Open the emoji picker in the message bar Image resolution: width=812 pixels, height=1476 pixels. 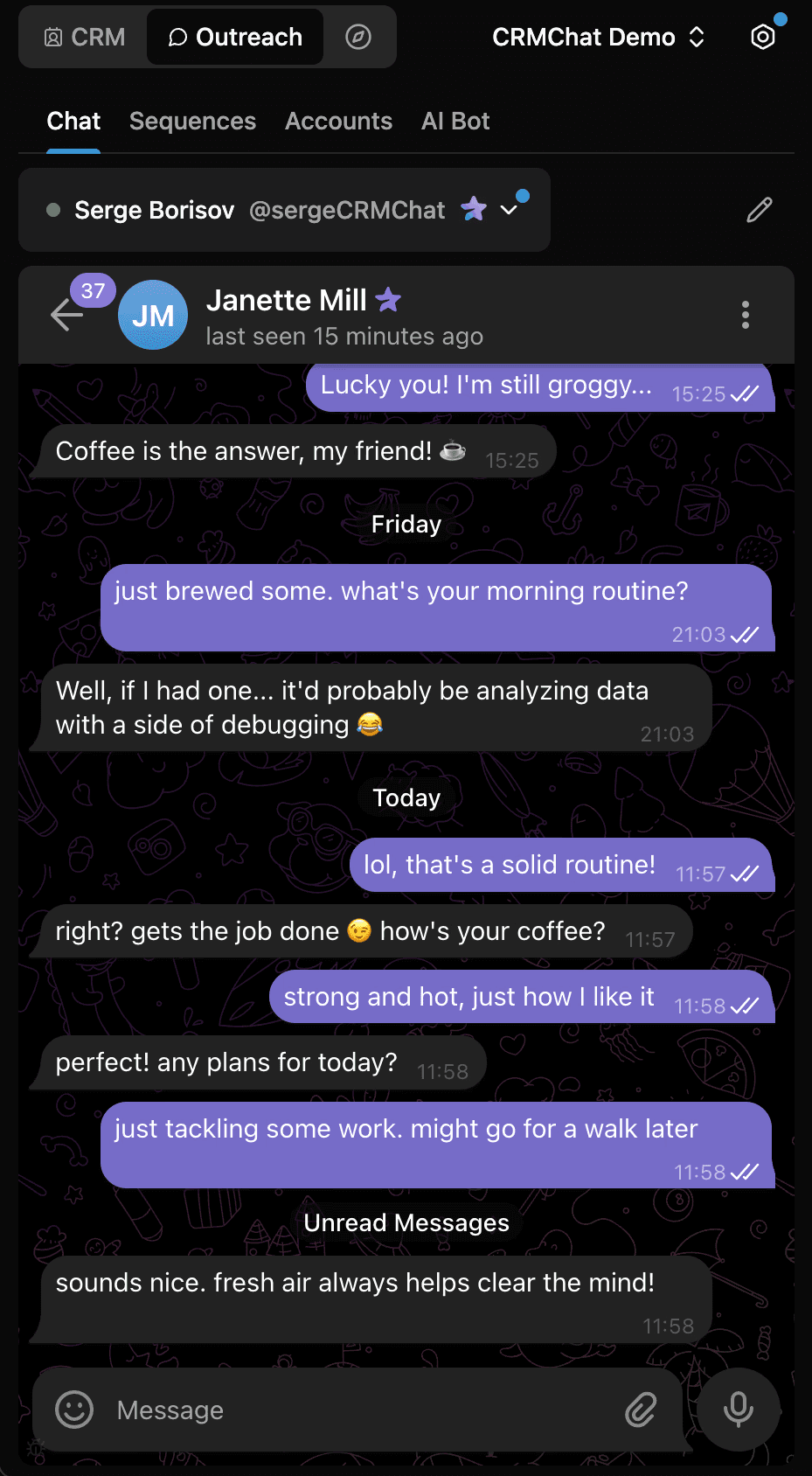(x=73, y=1410)
